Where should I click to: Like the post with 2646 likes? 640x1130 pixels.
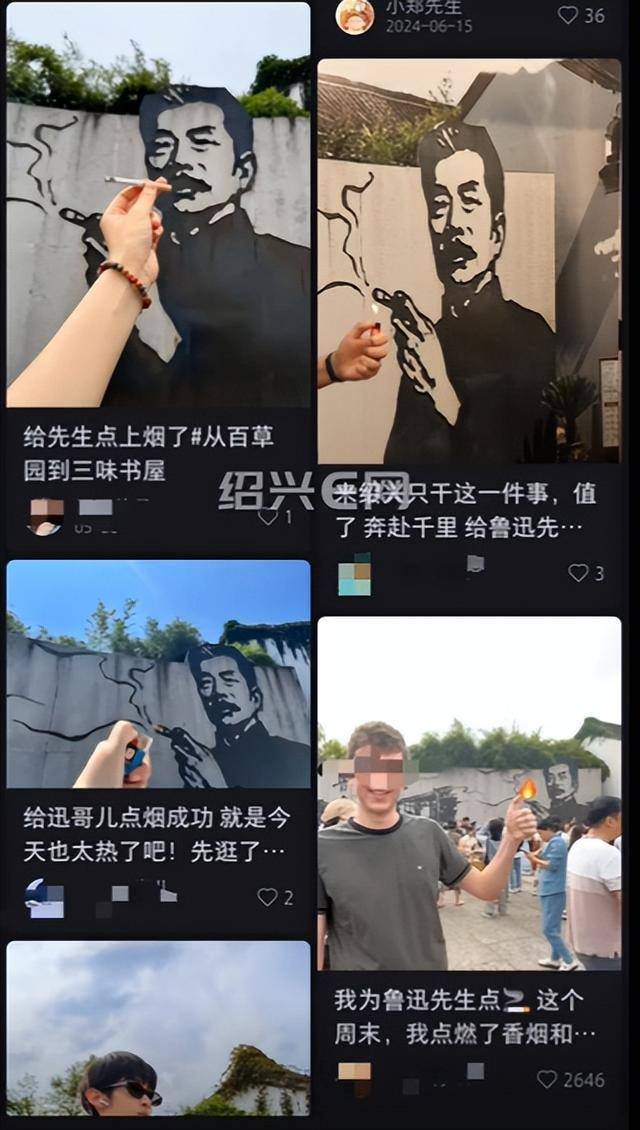coord(547,1079)
